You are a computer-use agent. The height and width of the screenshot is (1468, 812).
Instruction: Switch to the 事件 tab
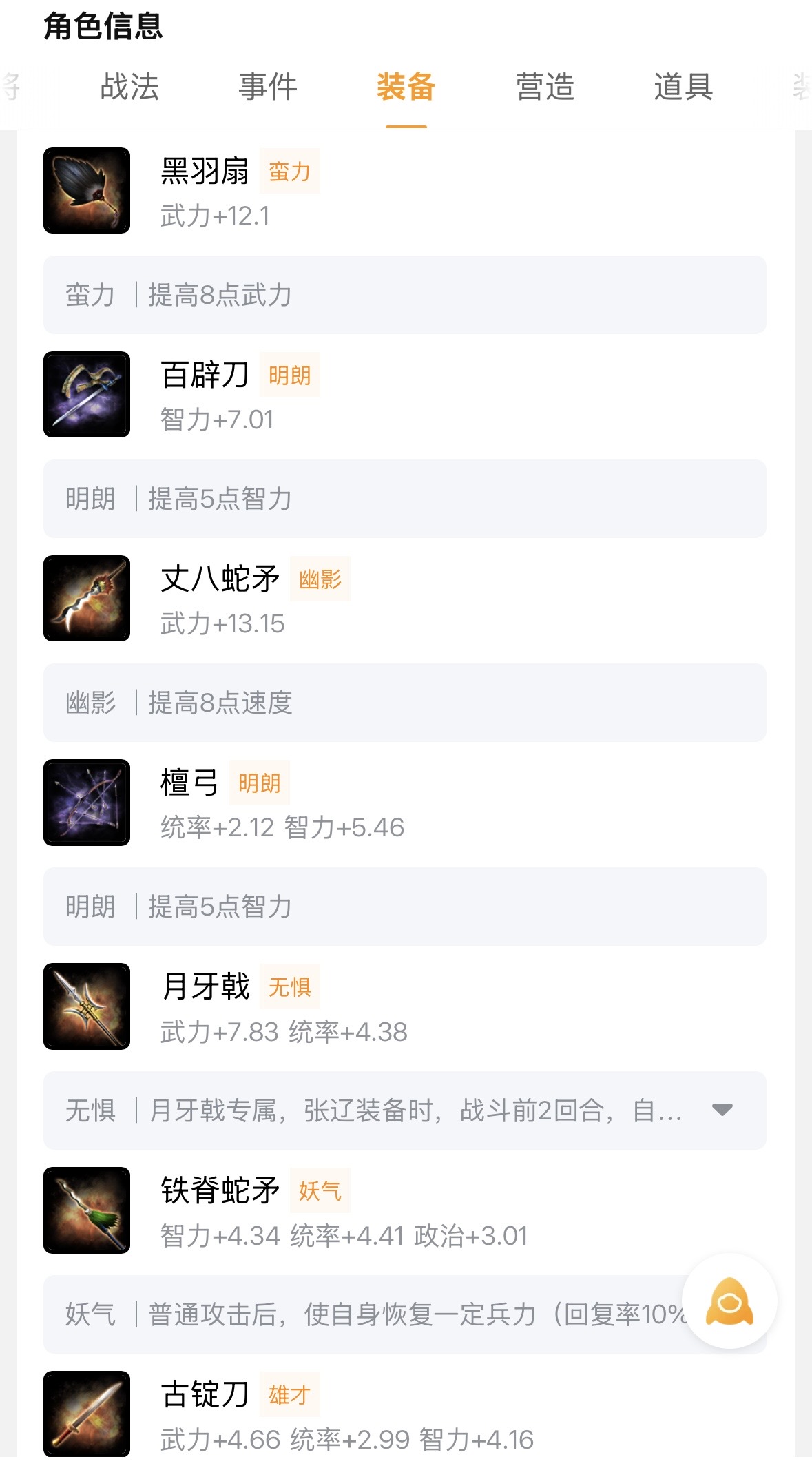click(268, 87)
